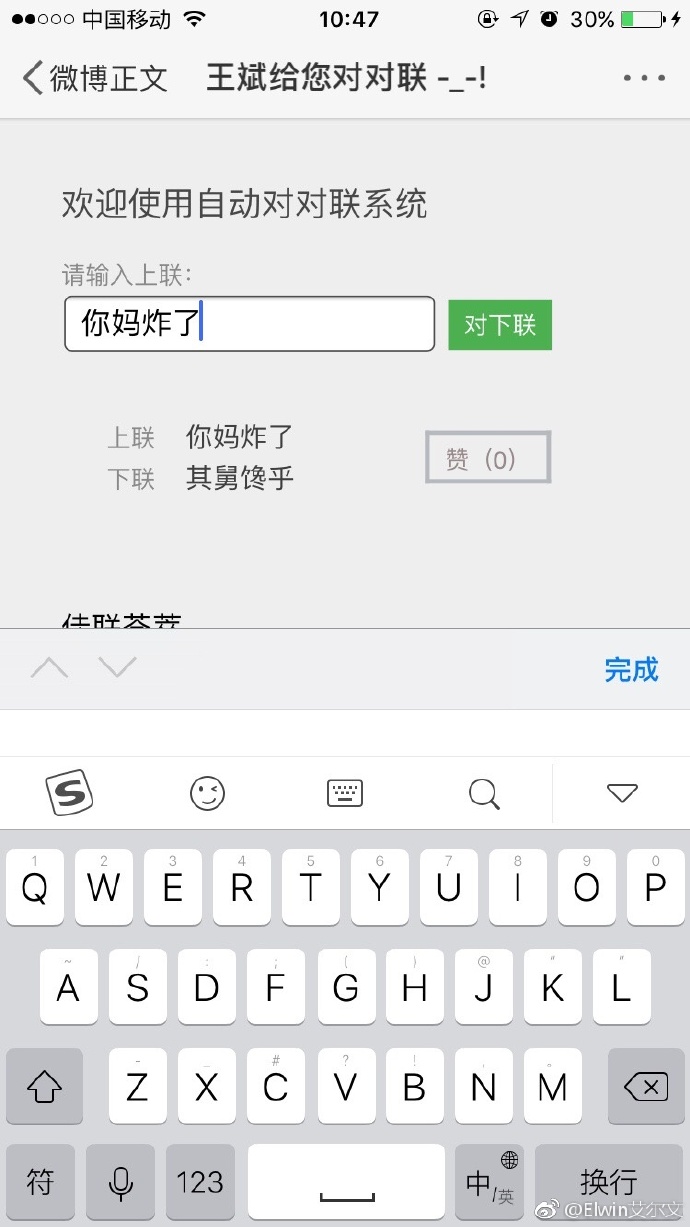Tap the 请输入上联 text field

point(249,324)
